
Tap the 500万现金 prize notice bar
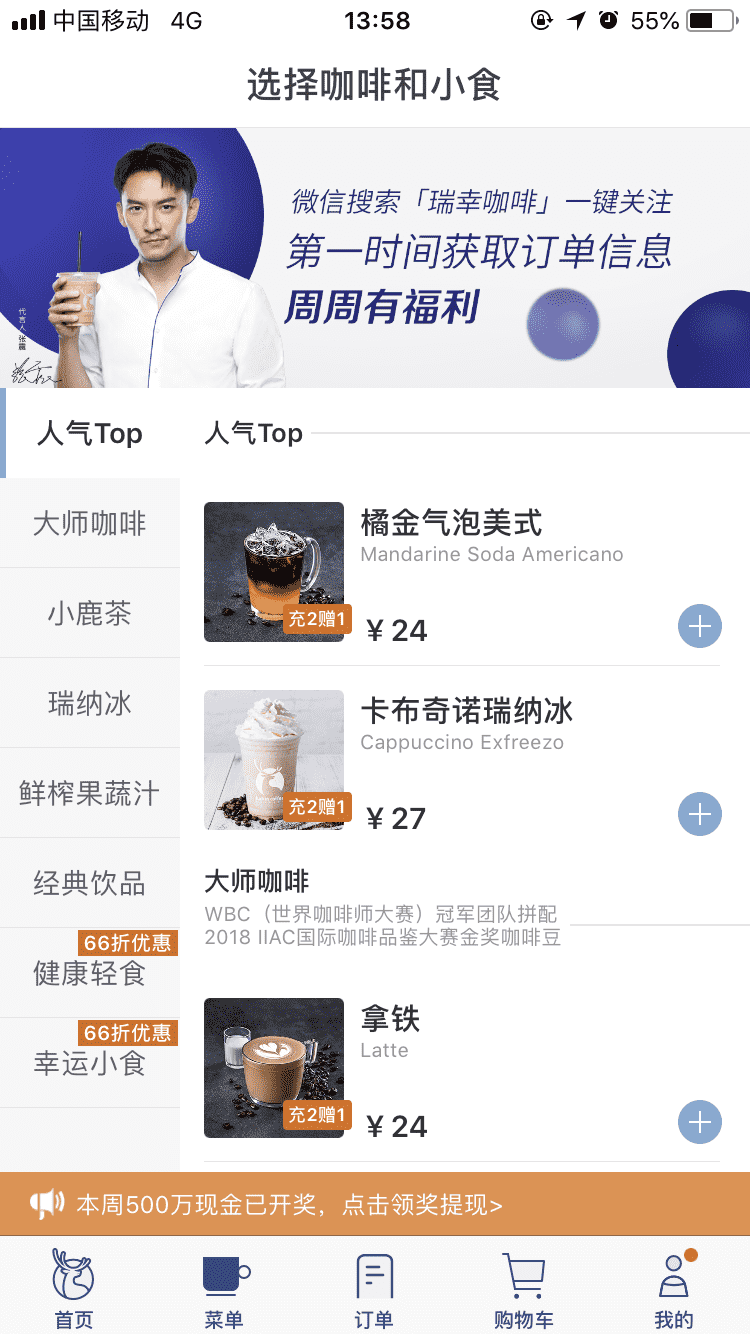pyautogui.click(x=375, y=1204)
